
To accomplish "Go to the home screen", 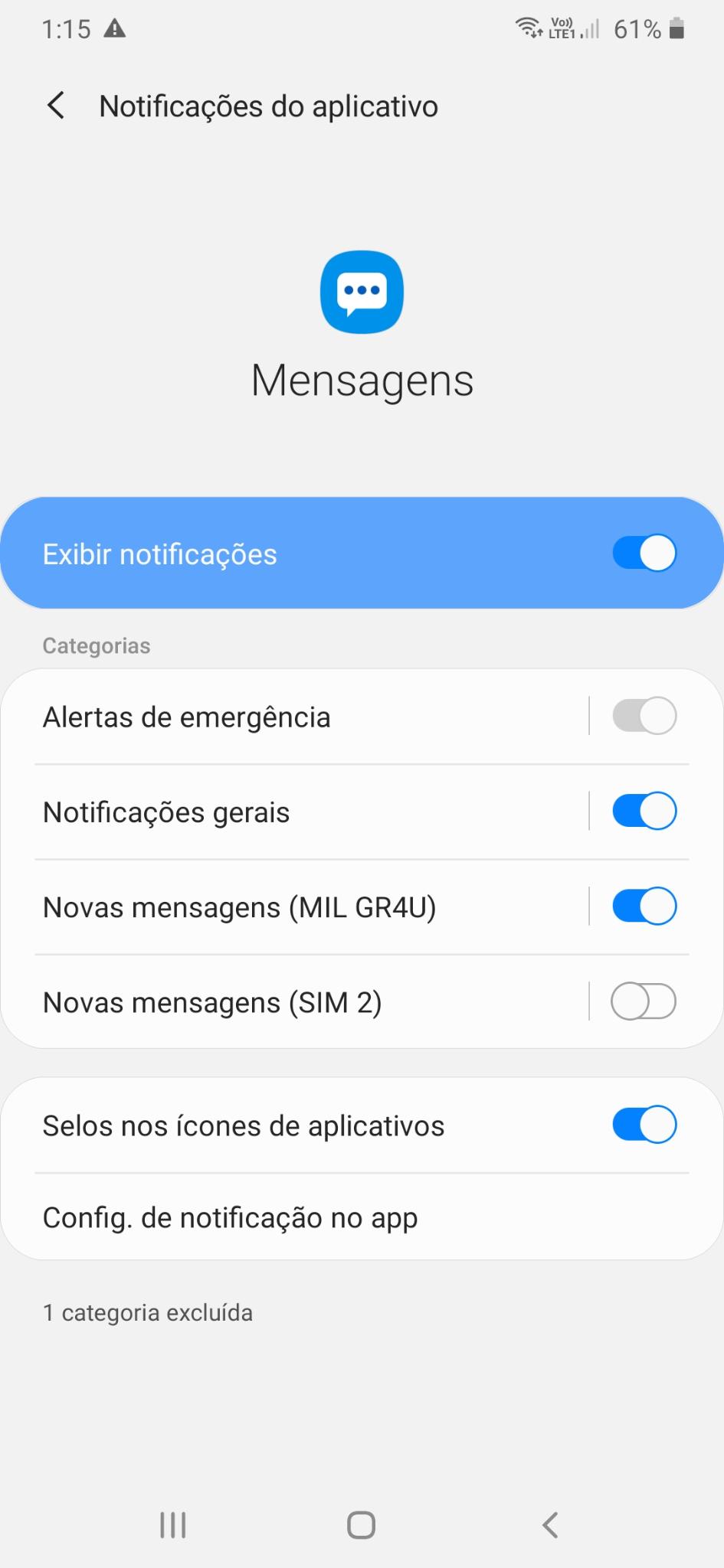I will point(361,1525).
